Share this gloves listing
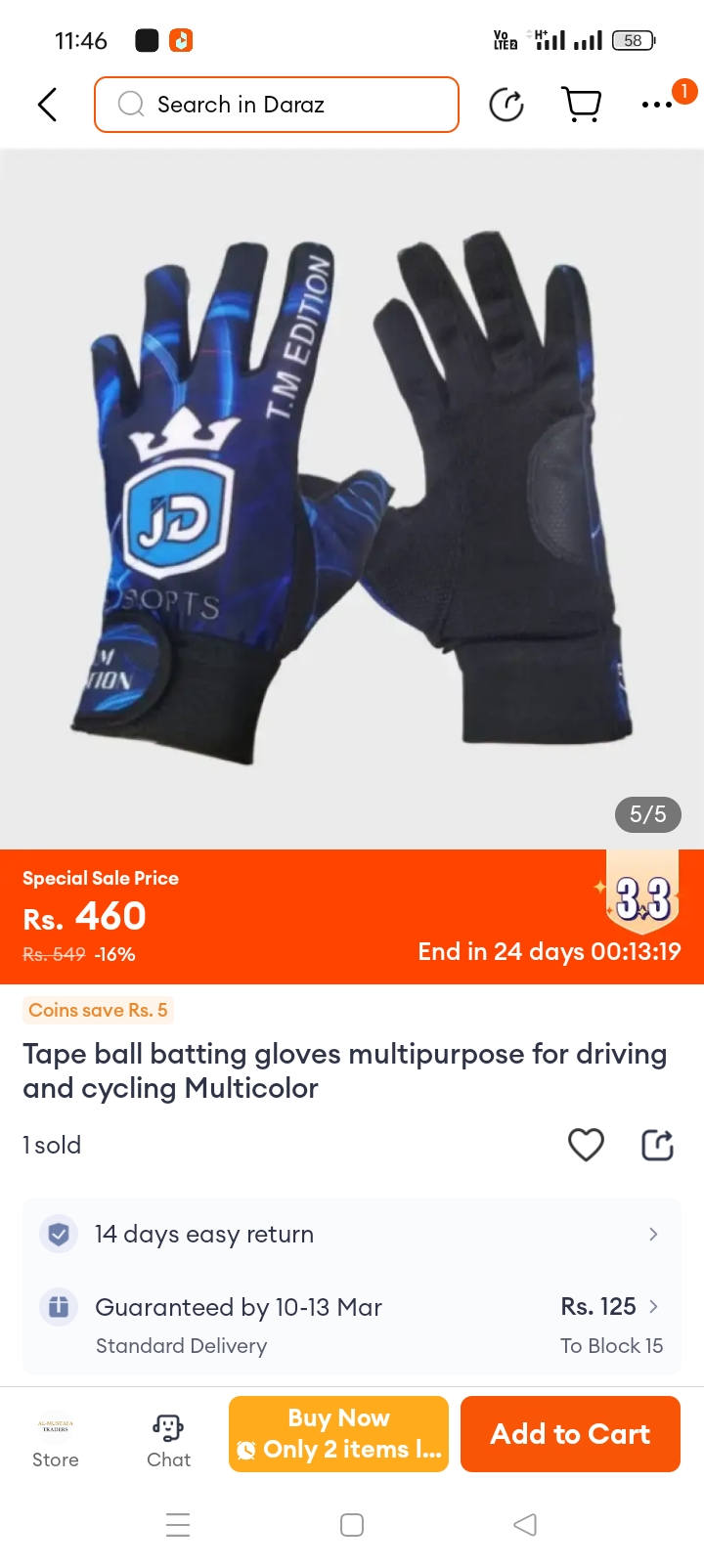The image size is (704, 1568). (657, 1144)
